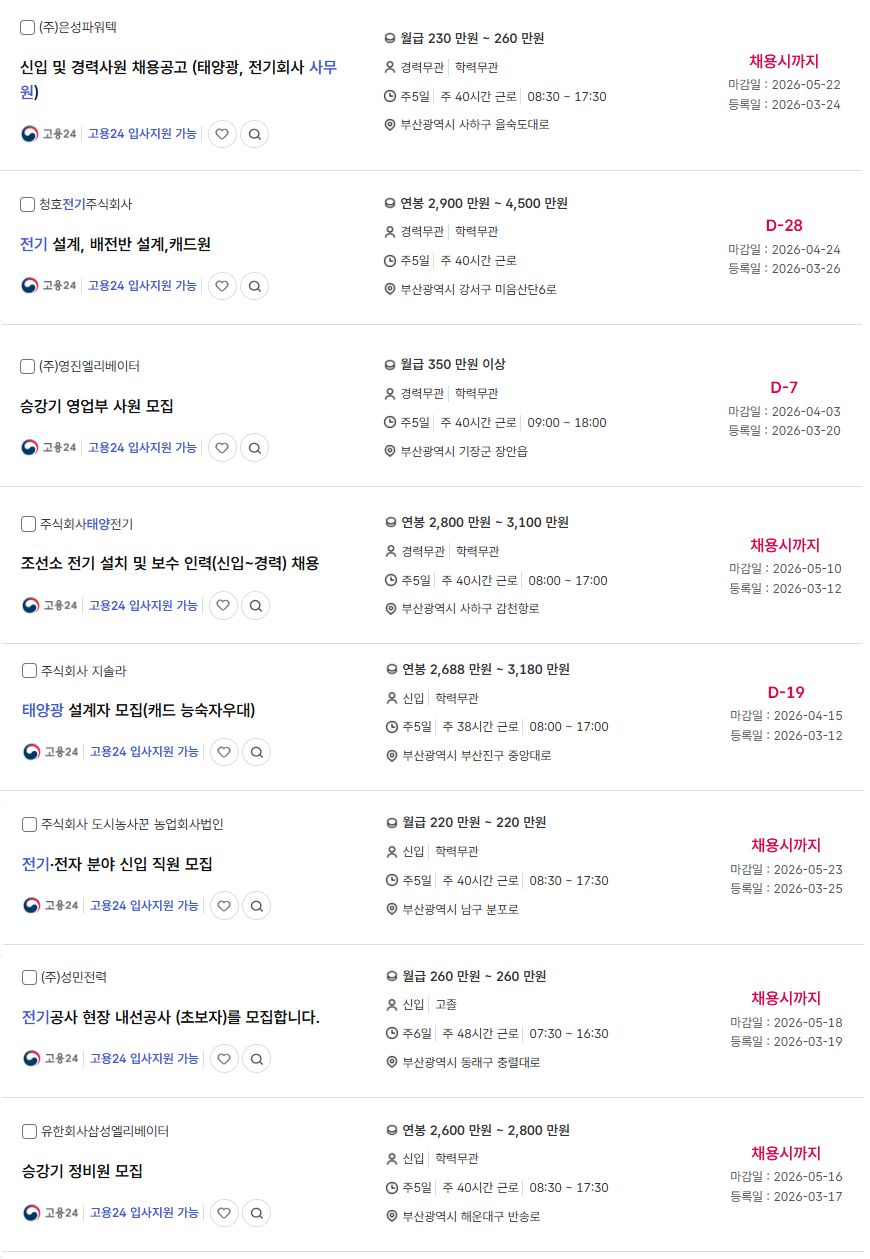Check the (주)성민전력 checkbox
This screenshot has height=1259, width=870.
click(x=29, y=977)
